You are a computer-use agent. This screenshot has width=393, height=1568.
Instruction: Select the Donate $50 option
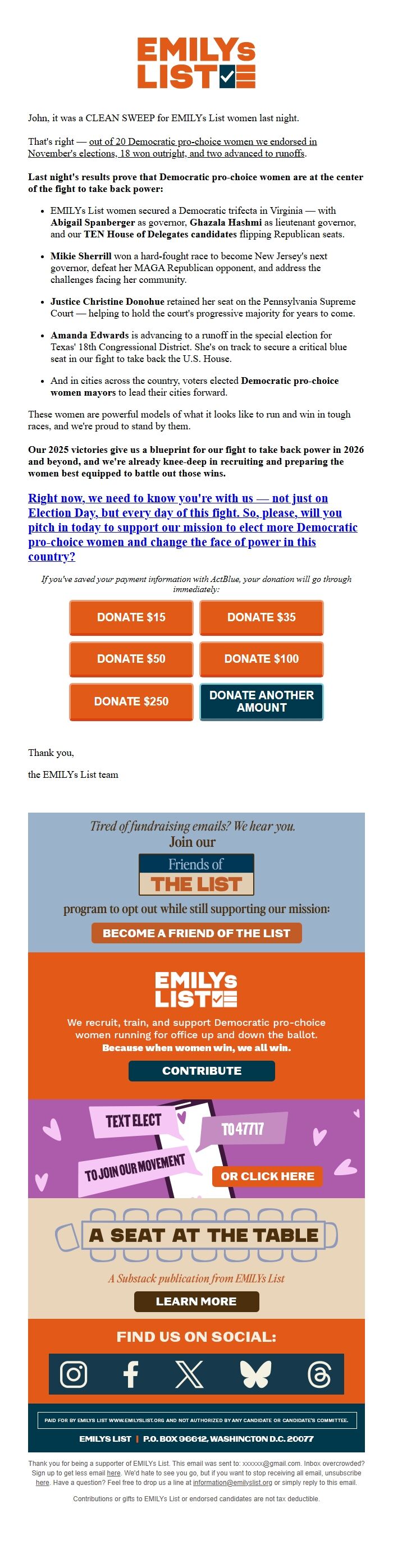131,659
